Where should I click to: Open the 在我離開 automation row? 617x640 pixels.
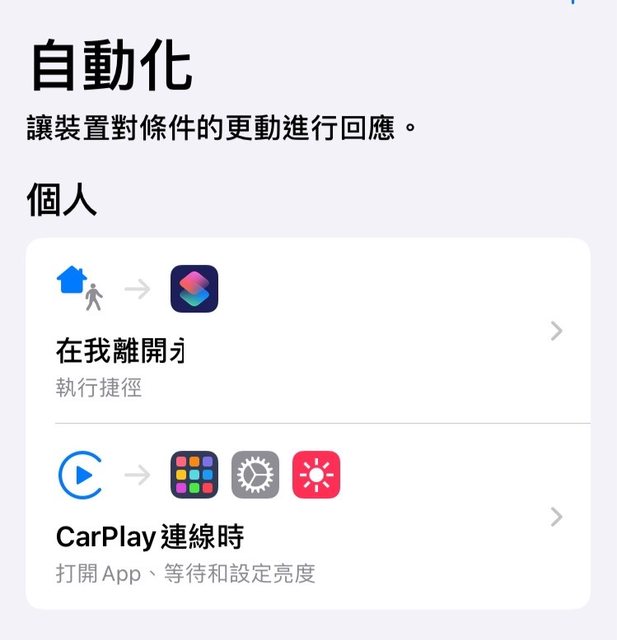[x=307, y=331]
